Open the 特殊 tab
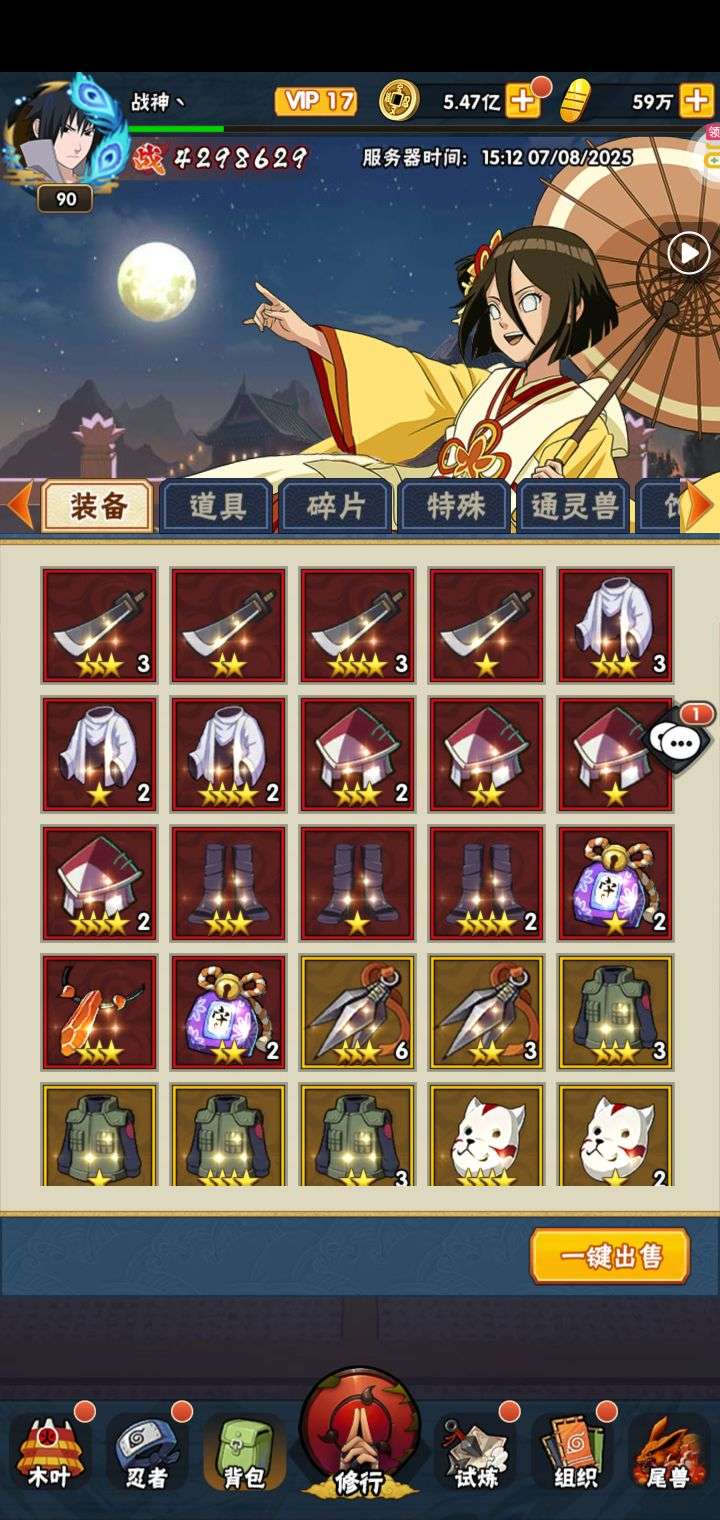 pyautogui.click(x=454, y=506)
